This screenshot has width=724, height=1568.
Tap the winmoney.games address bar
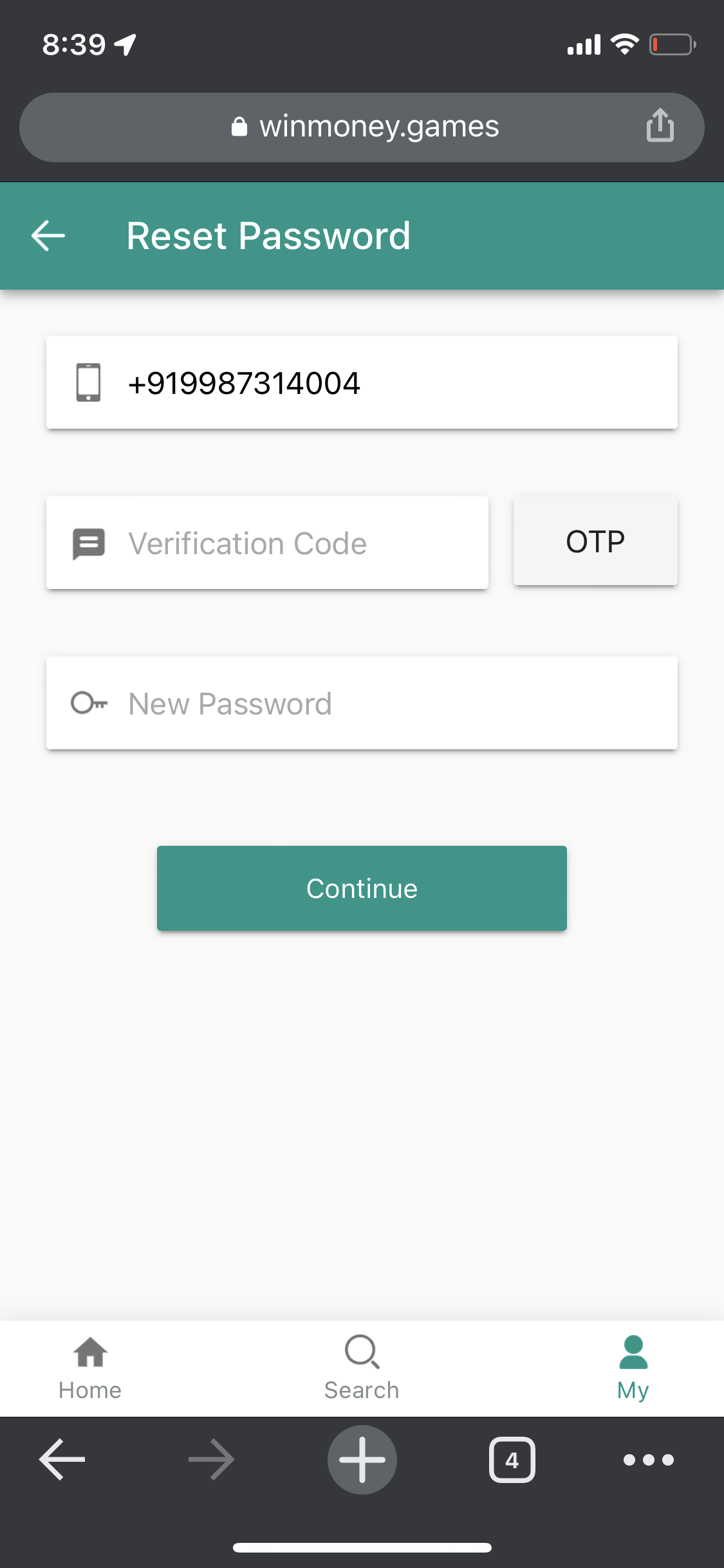tap(364, 127)
